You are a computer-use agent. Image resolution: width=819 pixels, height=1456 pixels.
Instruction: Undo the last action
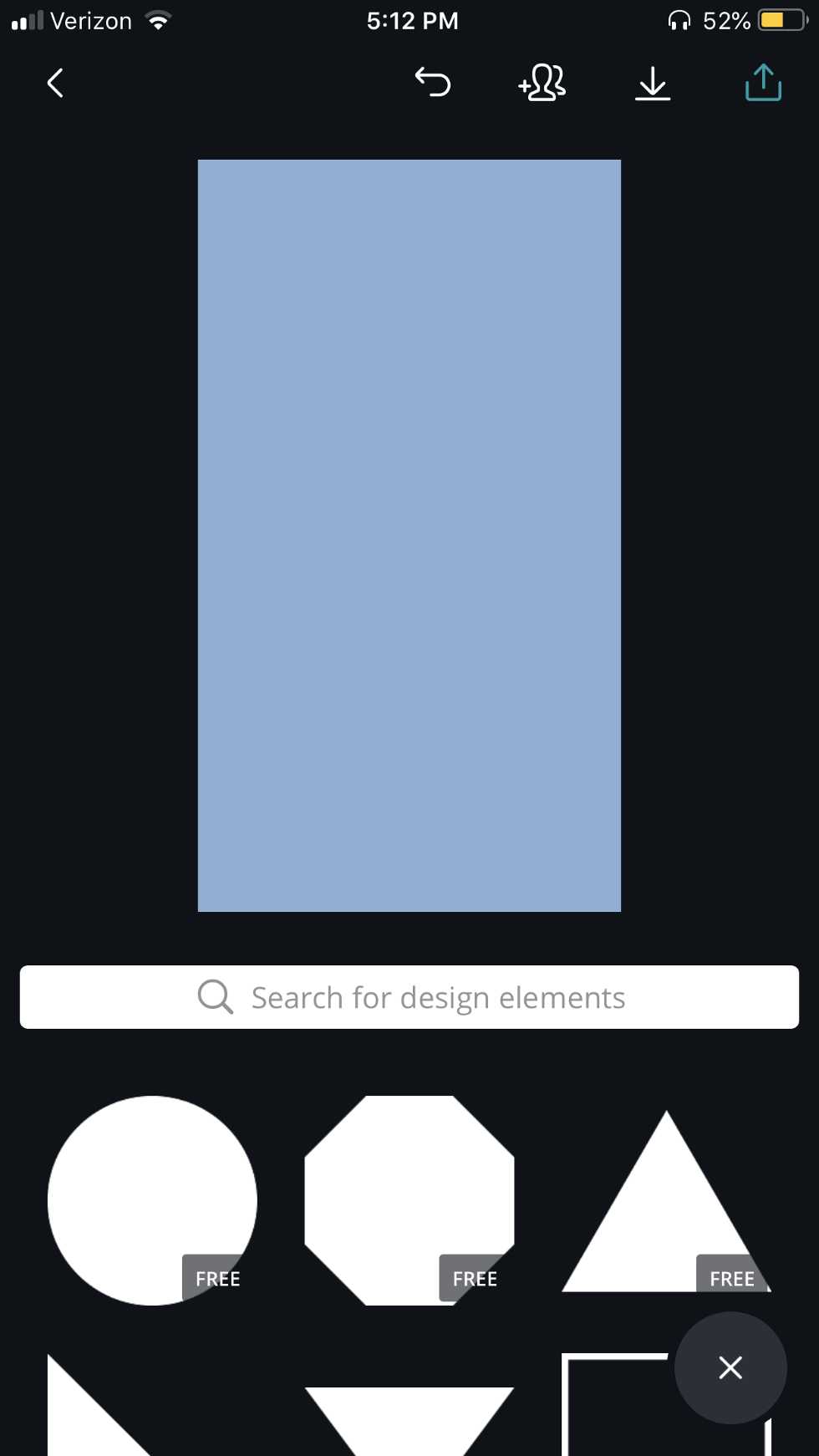(x=433, y=83)
